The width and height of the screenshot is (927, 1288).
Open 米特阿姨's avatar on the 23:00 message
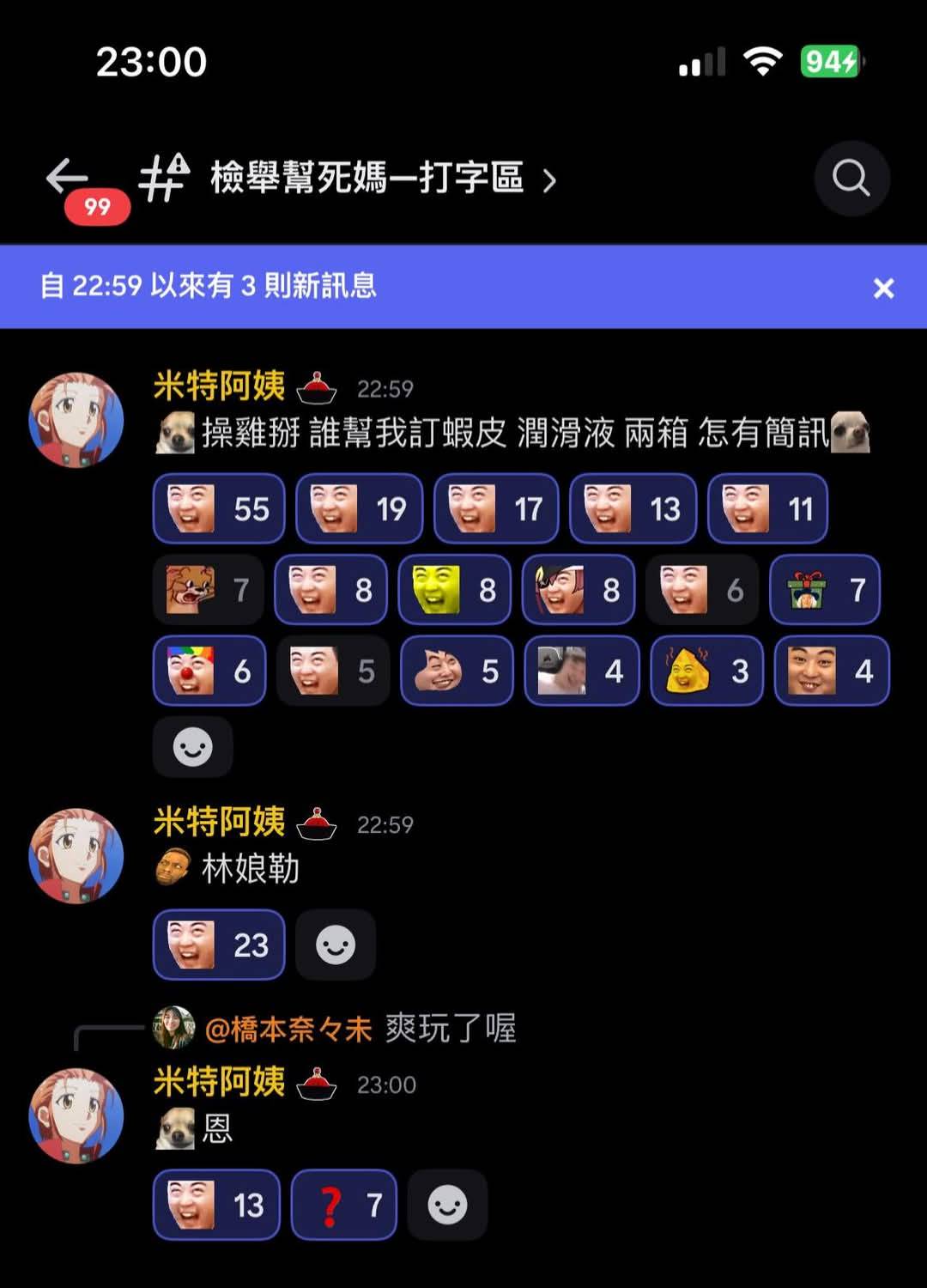[76, 1115]
